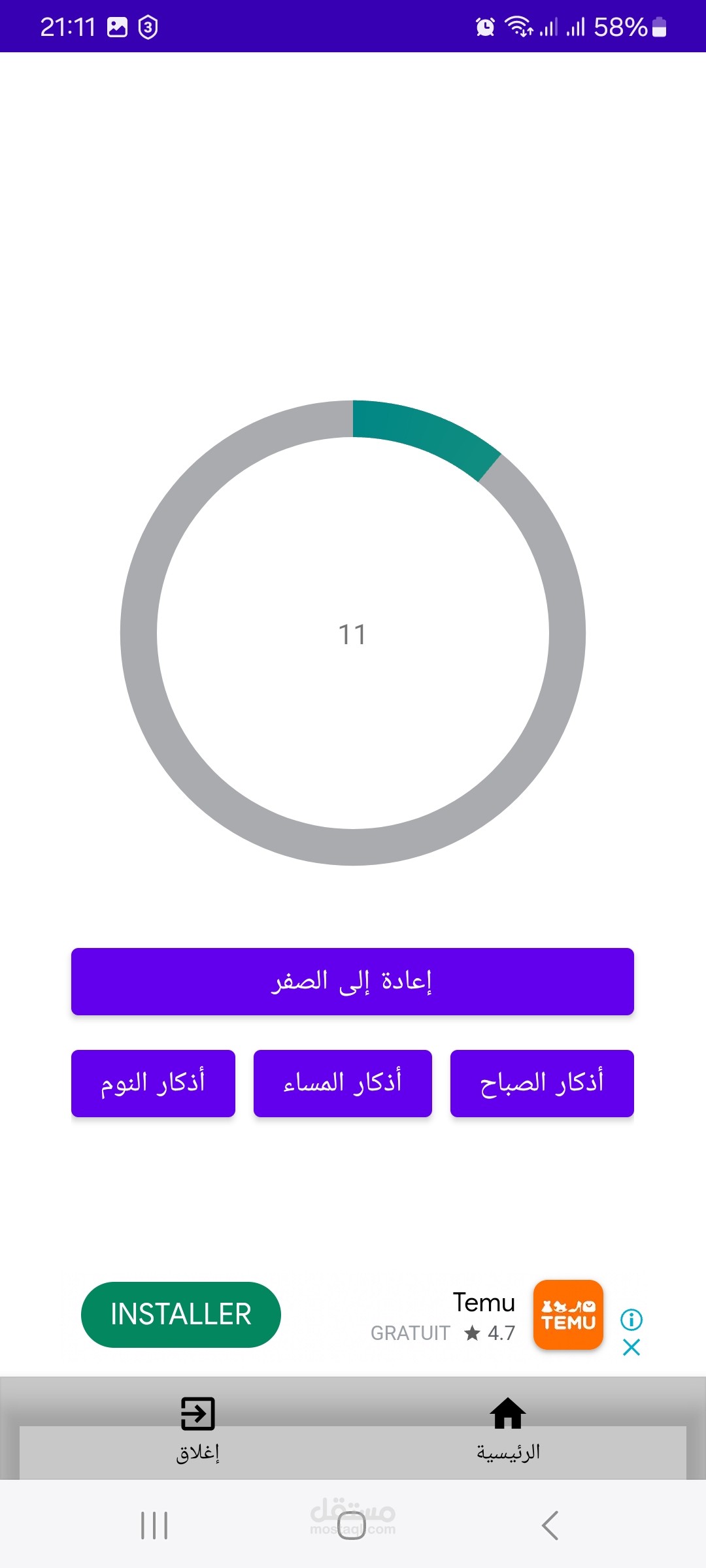The width and height of the screenshot is (706, 1568).
Task: Go to الرئيسية home tab
Action: [x=508, y=1429]
